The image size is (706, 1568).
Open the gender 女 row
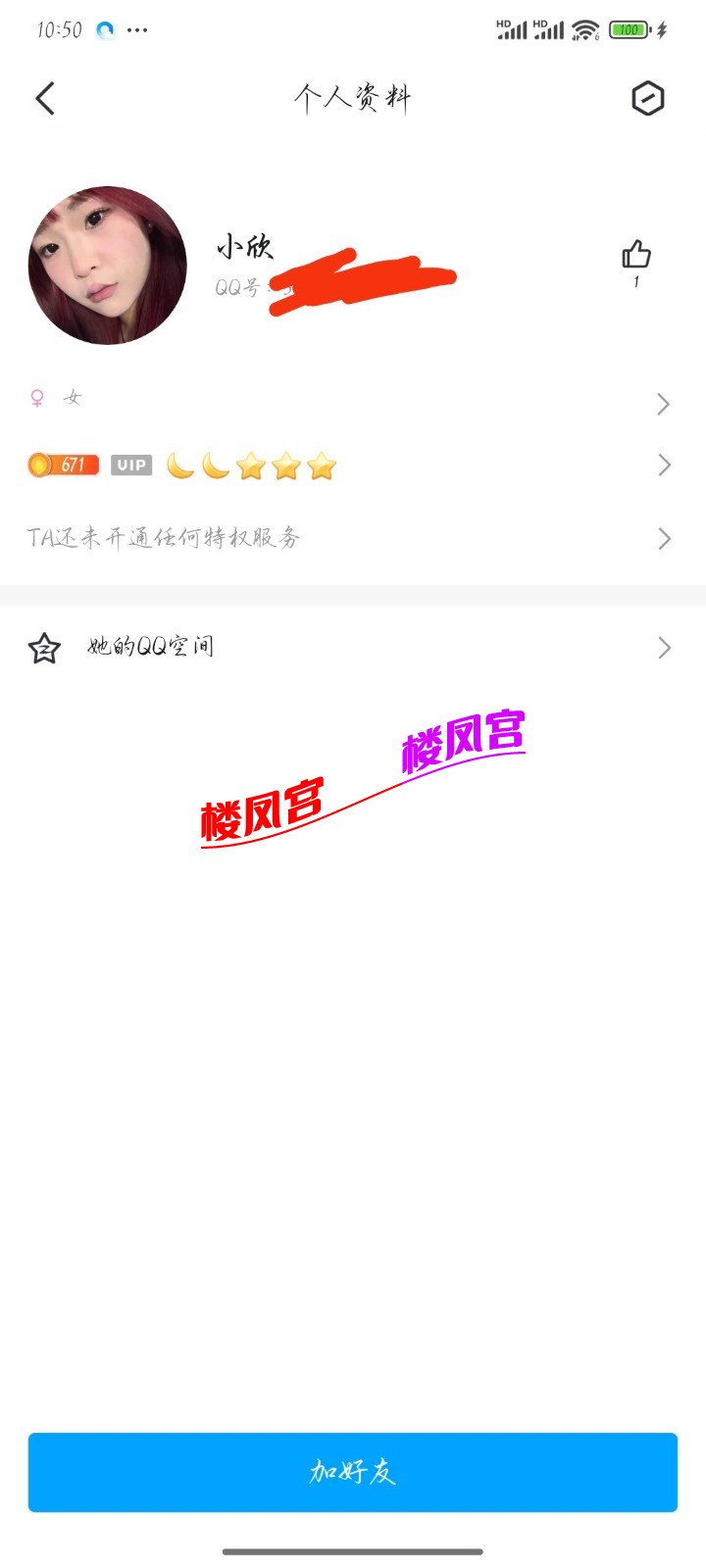353,402
